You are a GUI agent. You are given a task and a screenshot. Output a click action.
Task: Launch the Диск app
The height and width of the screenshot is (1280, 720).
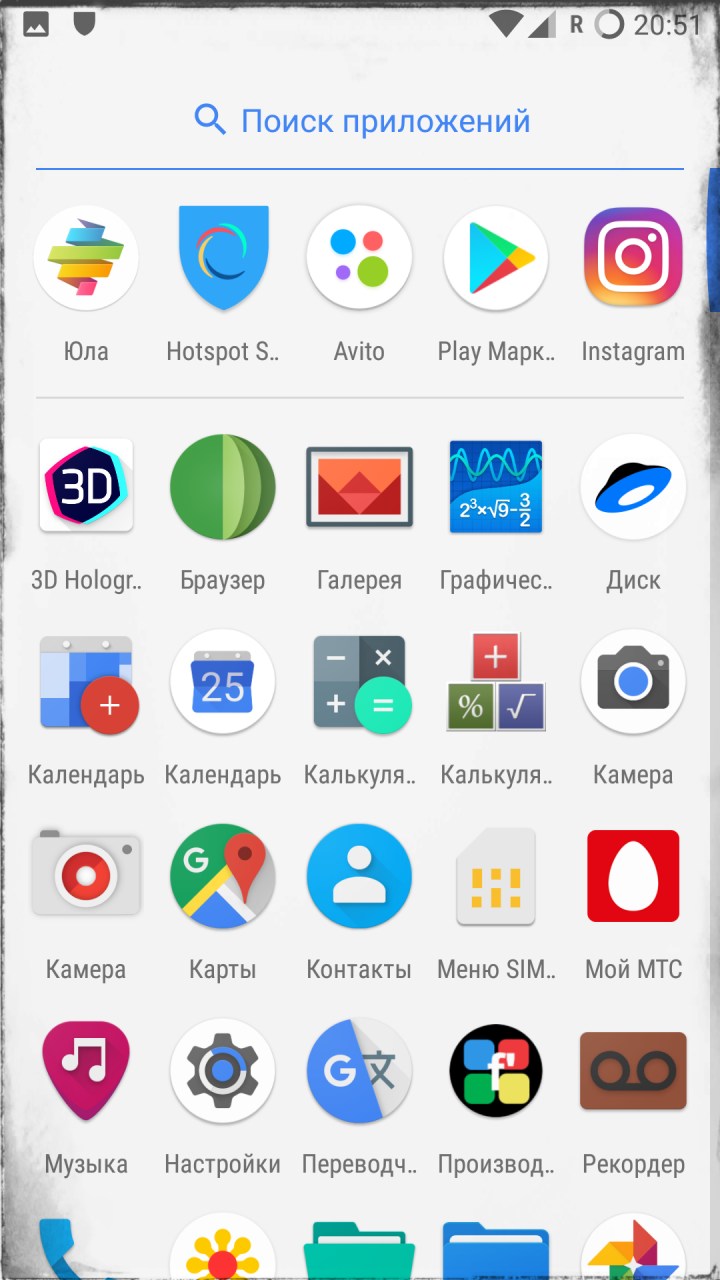pyautogui.click(x=633, y=486)
